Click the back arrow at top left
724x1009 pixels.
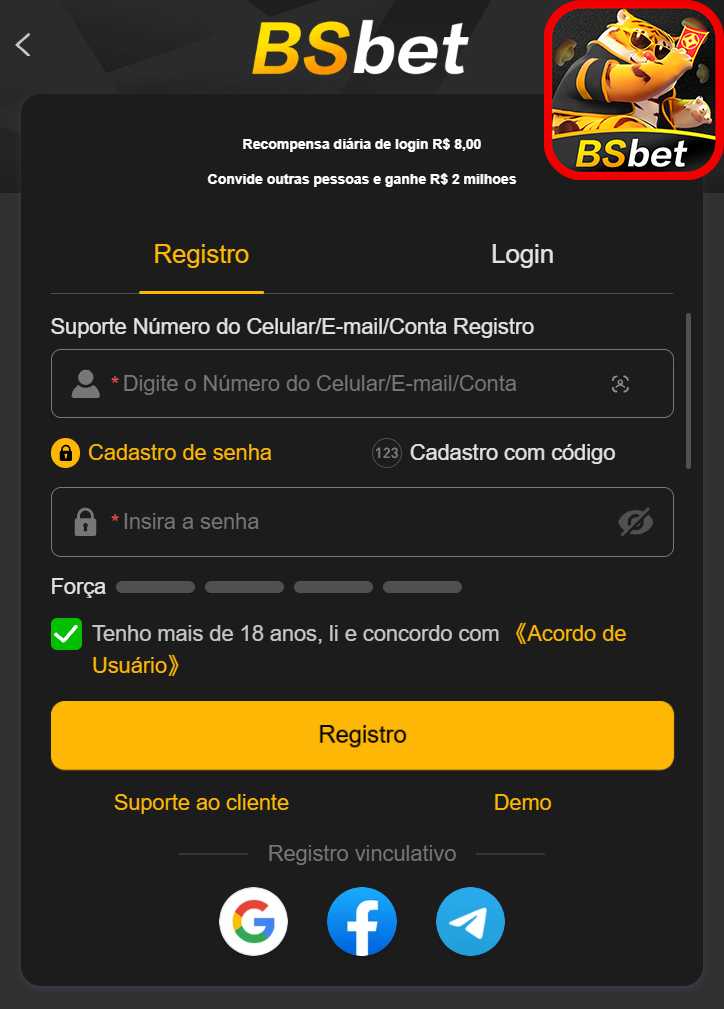[22, 45]
